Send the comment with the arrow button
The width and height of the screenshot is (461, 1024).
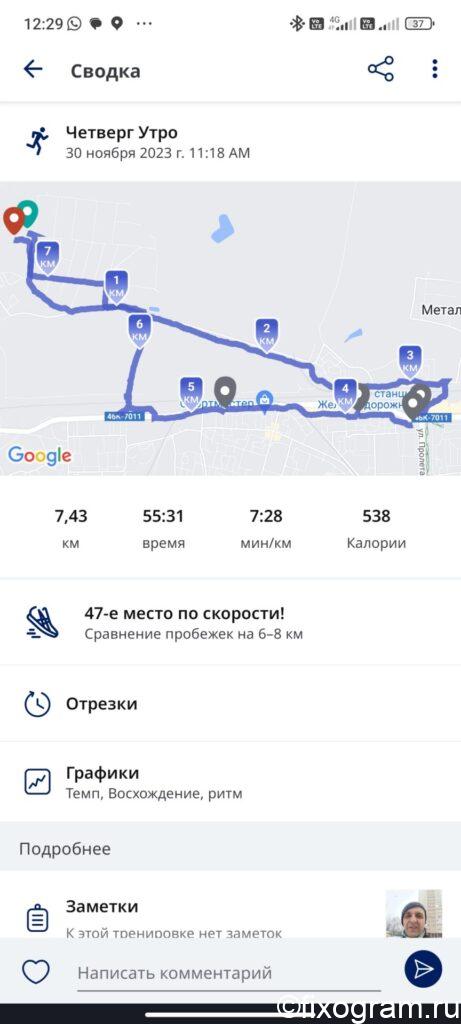tap(423, 968)
